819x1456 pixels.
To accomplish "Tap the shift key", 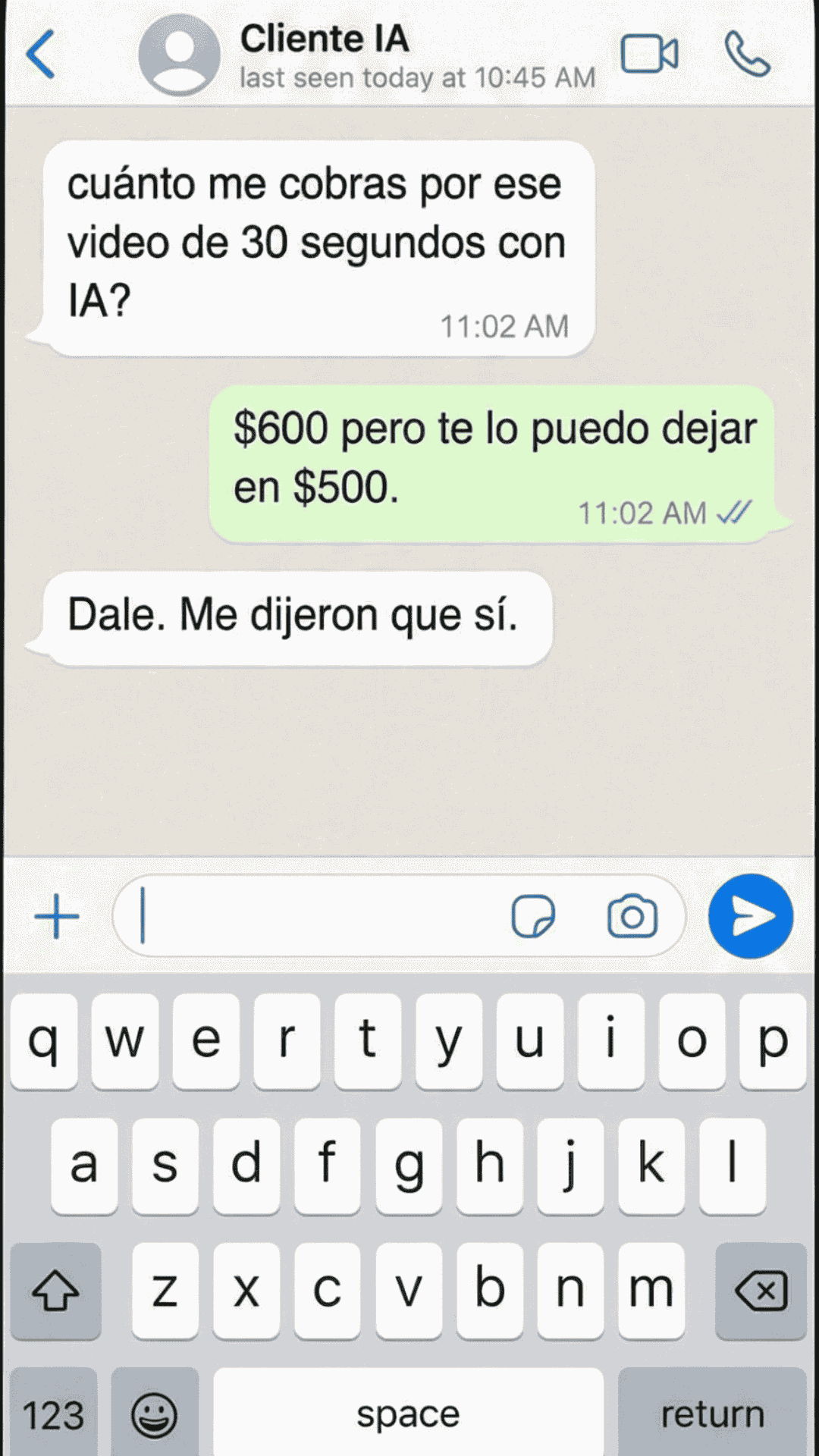I will click(x=55, y=1290).
